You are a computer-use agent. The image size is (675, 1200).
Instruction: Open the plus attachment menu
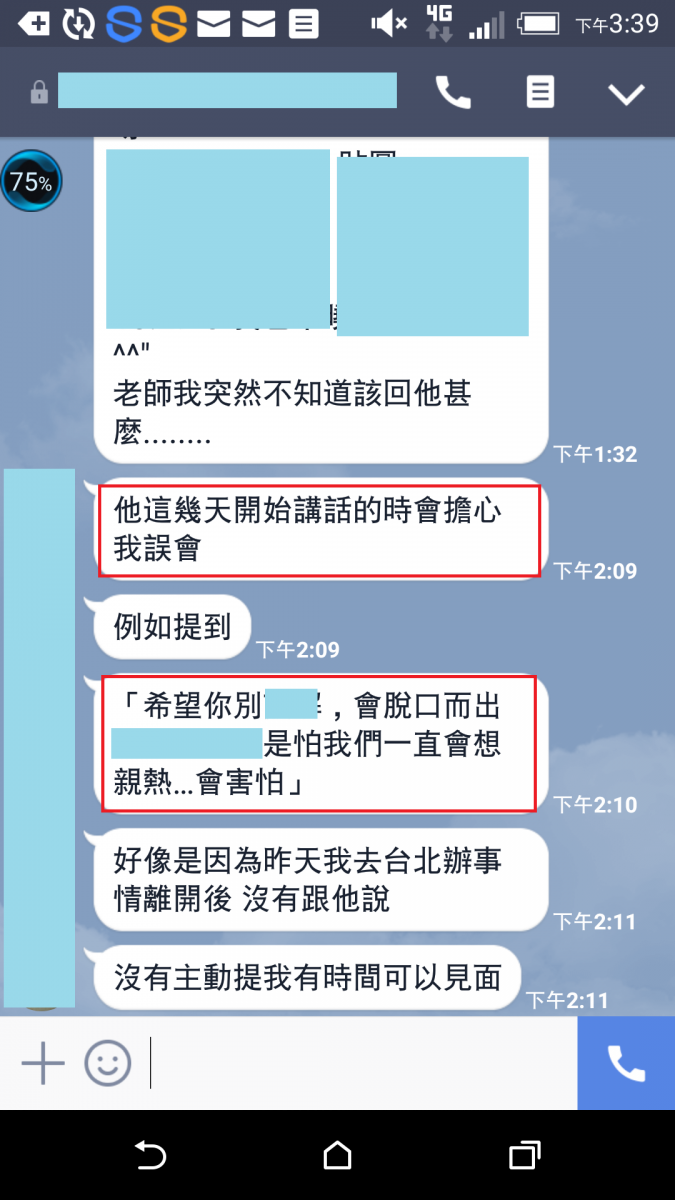(x=42, y=1063)
